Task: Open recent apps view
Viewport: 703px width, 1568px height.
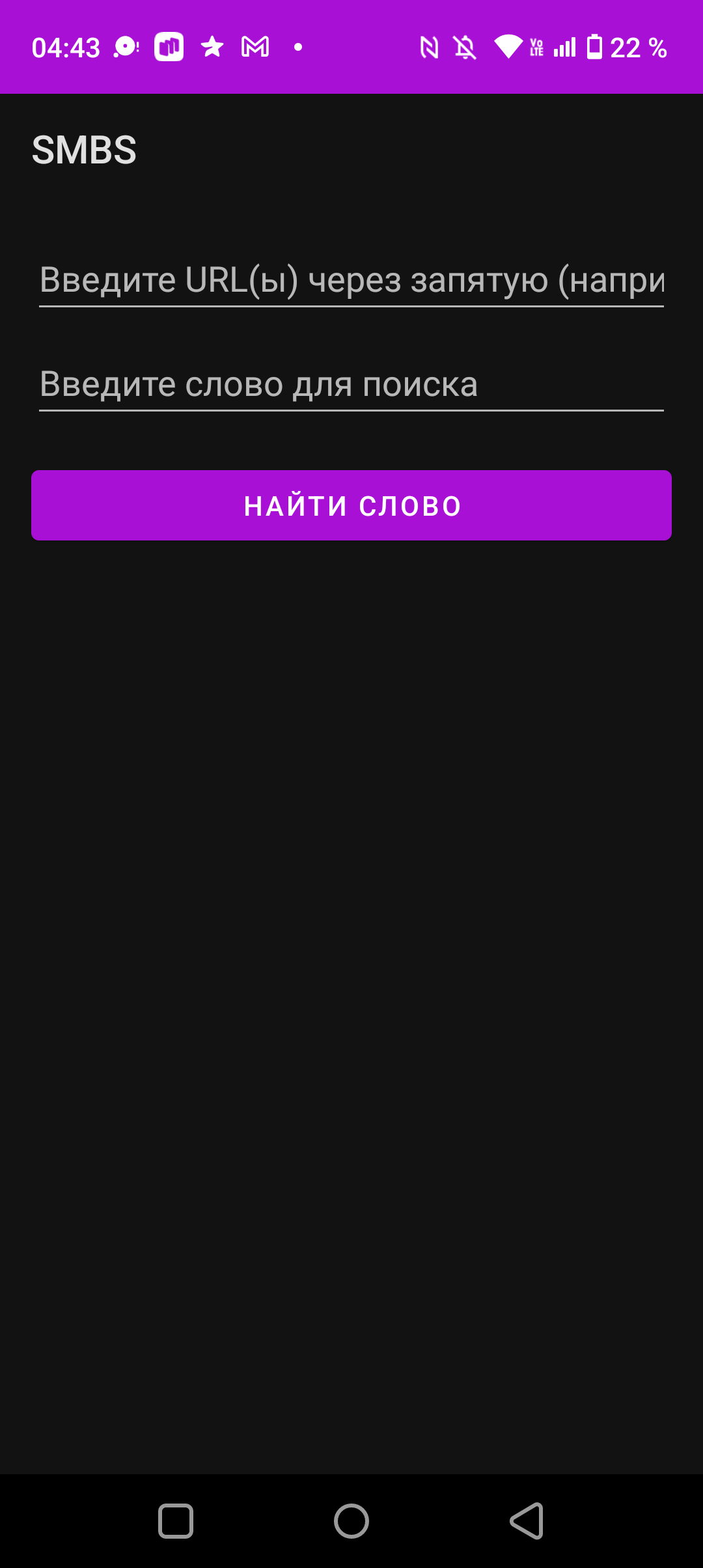Action: coord(176,1521)
